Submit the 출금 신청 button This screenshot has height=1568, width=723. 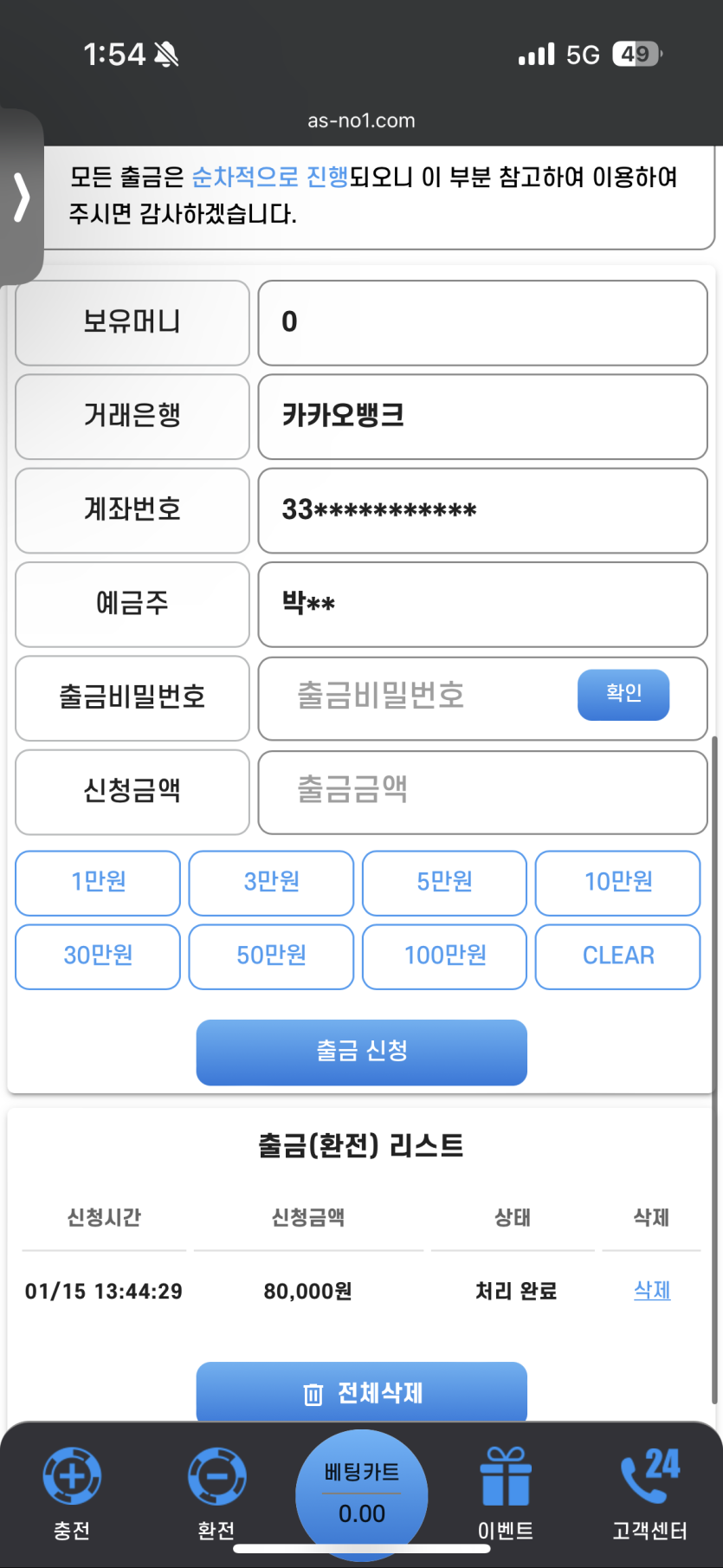click(361, 1052)
